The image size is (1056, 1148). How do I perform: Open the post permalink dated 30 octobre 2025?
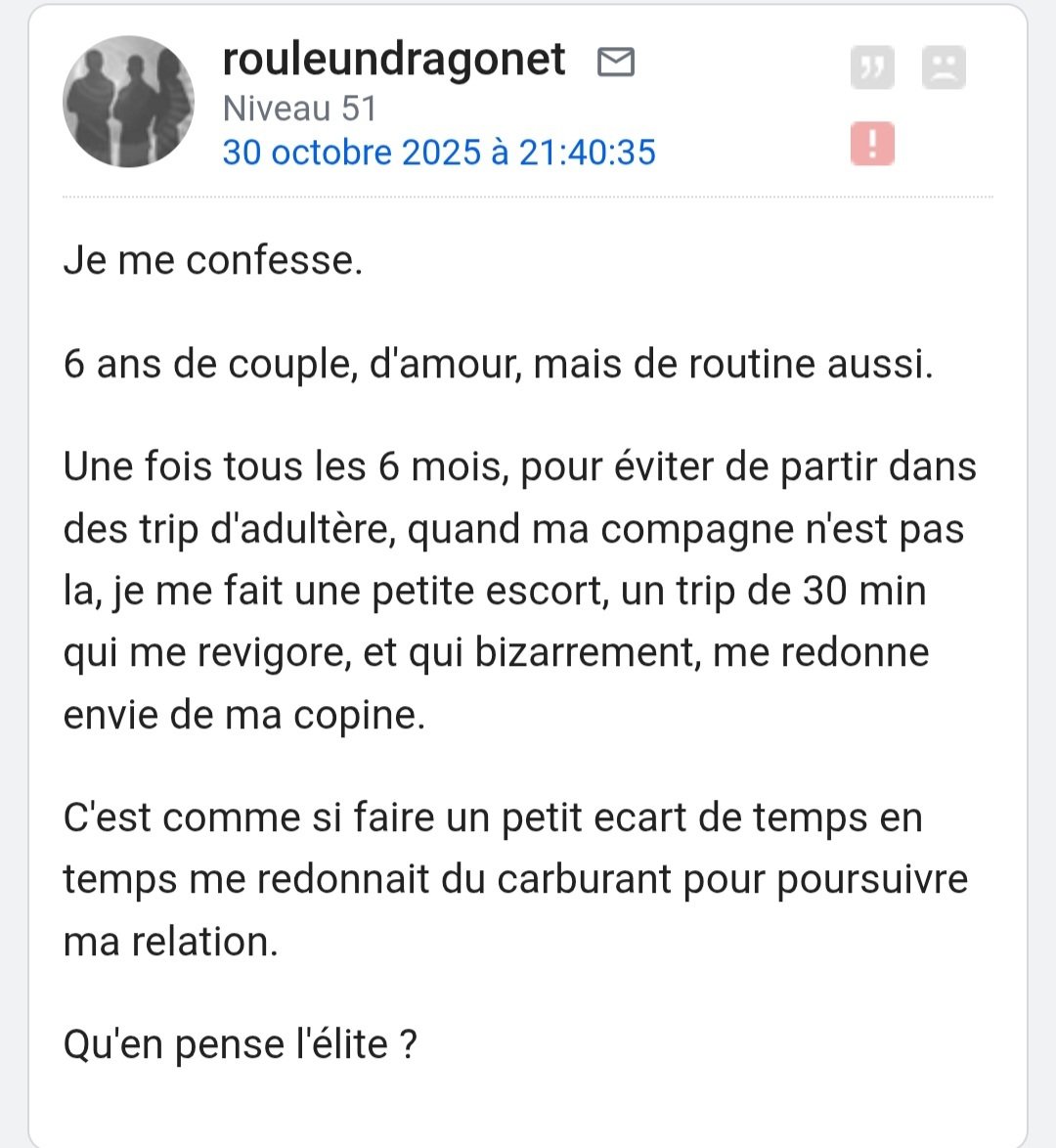tap(438, 153)
